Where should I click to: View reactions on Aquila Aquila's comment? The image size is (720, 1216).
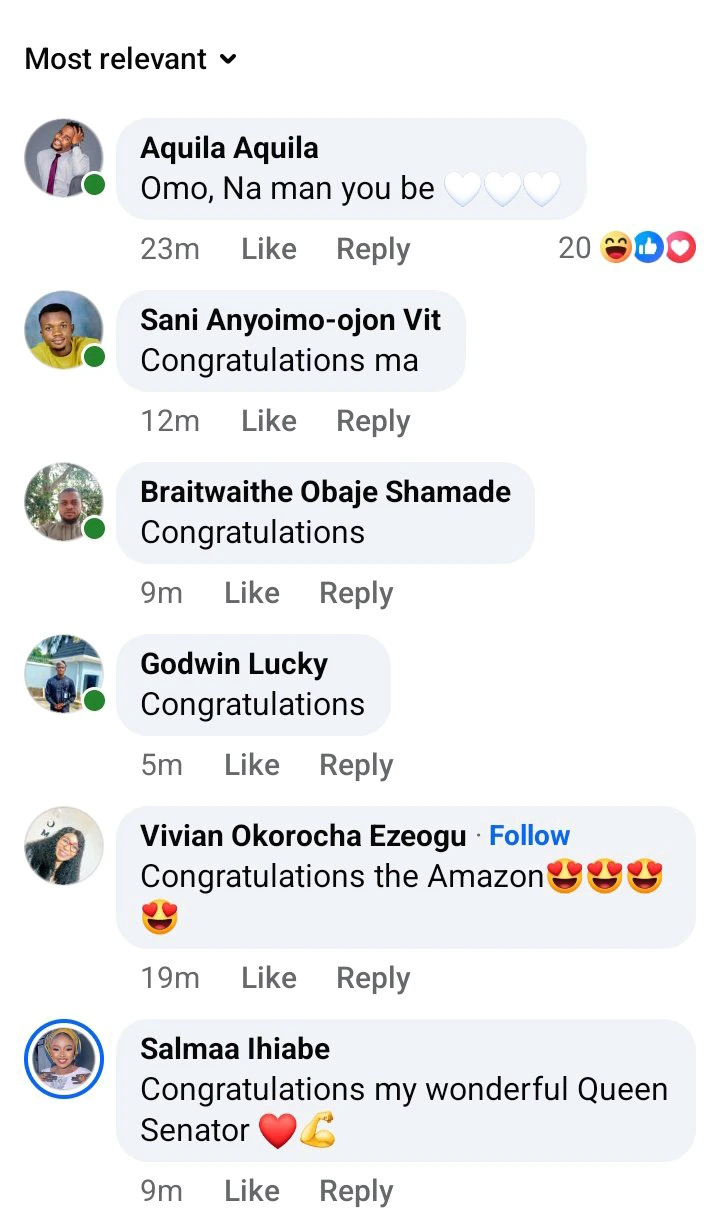click(x=627, y=248)
